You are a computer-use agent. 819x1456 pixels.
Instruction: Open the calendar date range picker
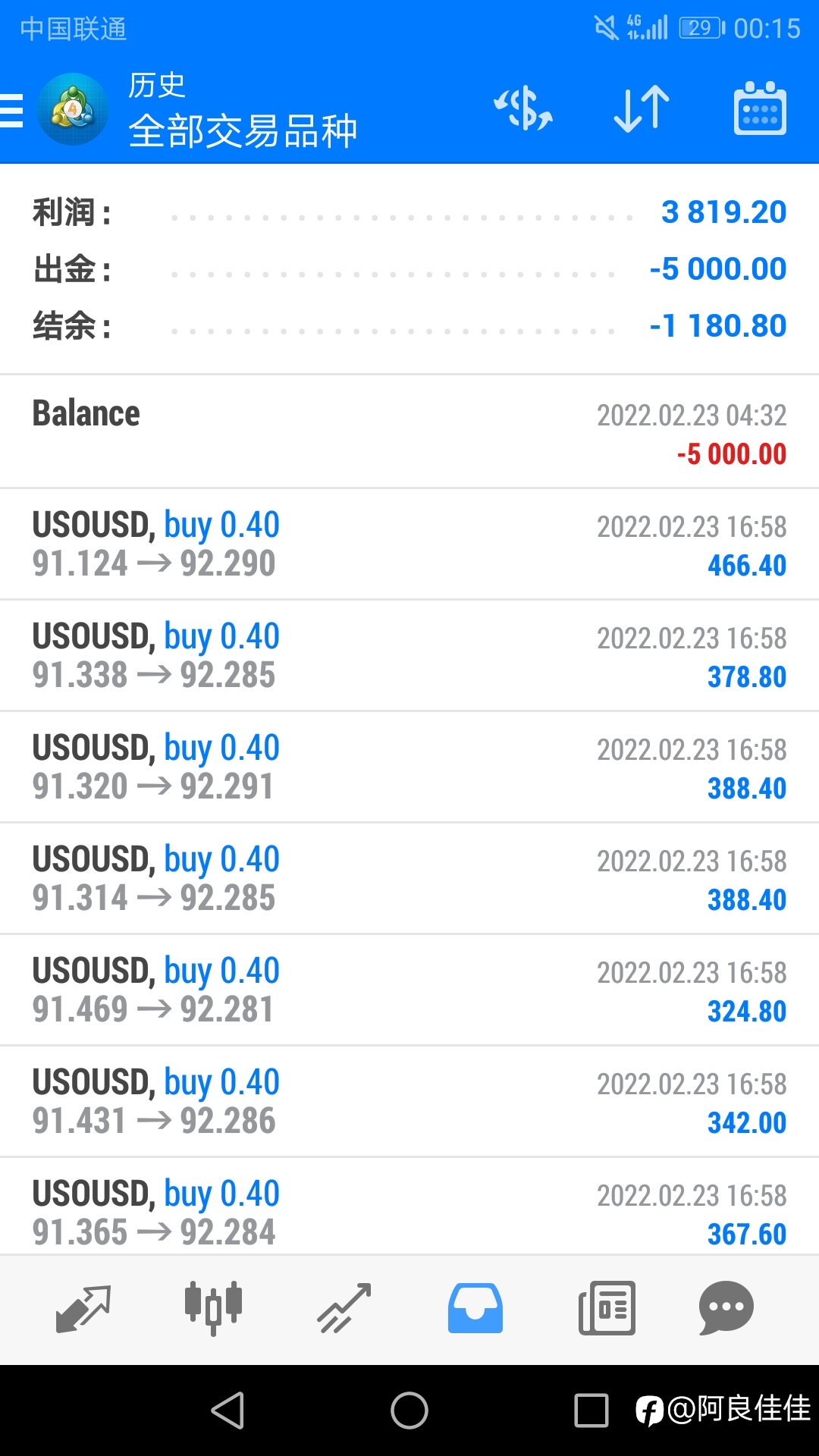click(760, 108)
